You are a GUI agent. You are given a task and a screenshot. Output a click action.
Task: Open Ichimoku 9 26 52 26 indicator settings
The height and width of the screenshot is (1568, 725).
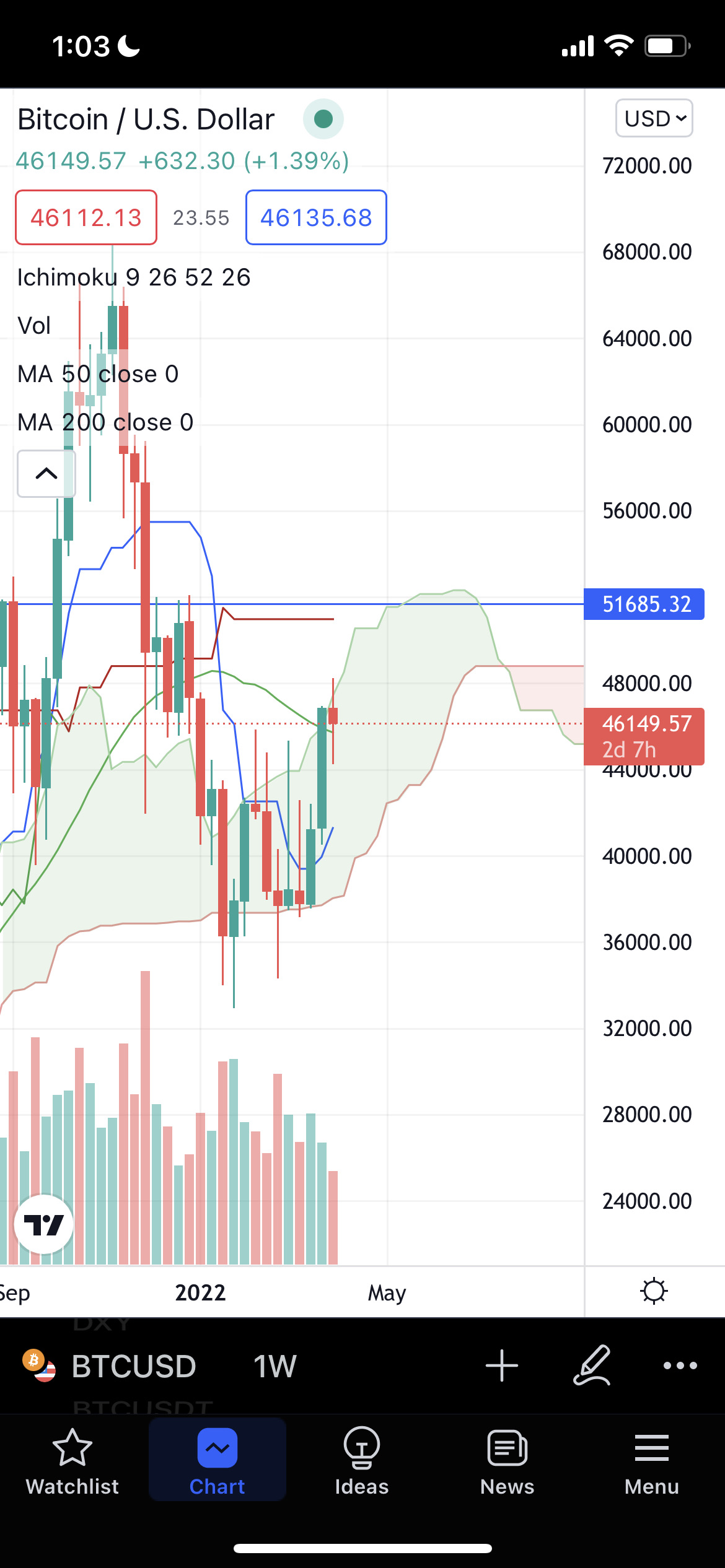point(134,277)
